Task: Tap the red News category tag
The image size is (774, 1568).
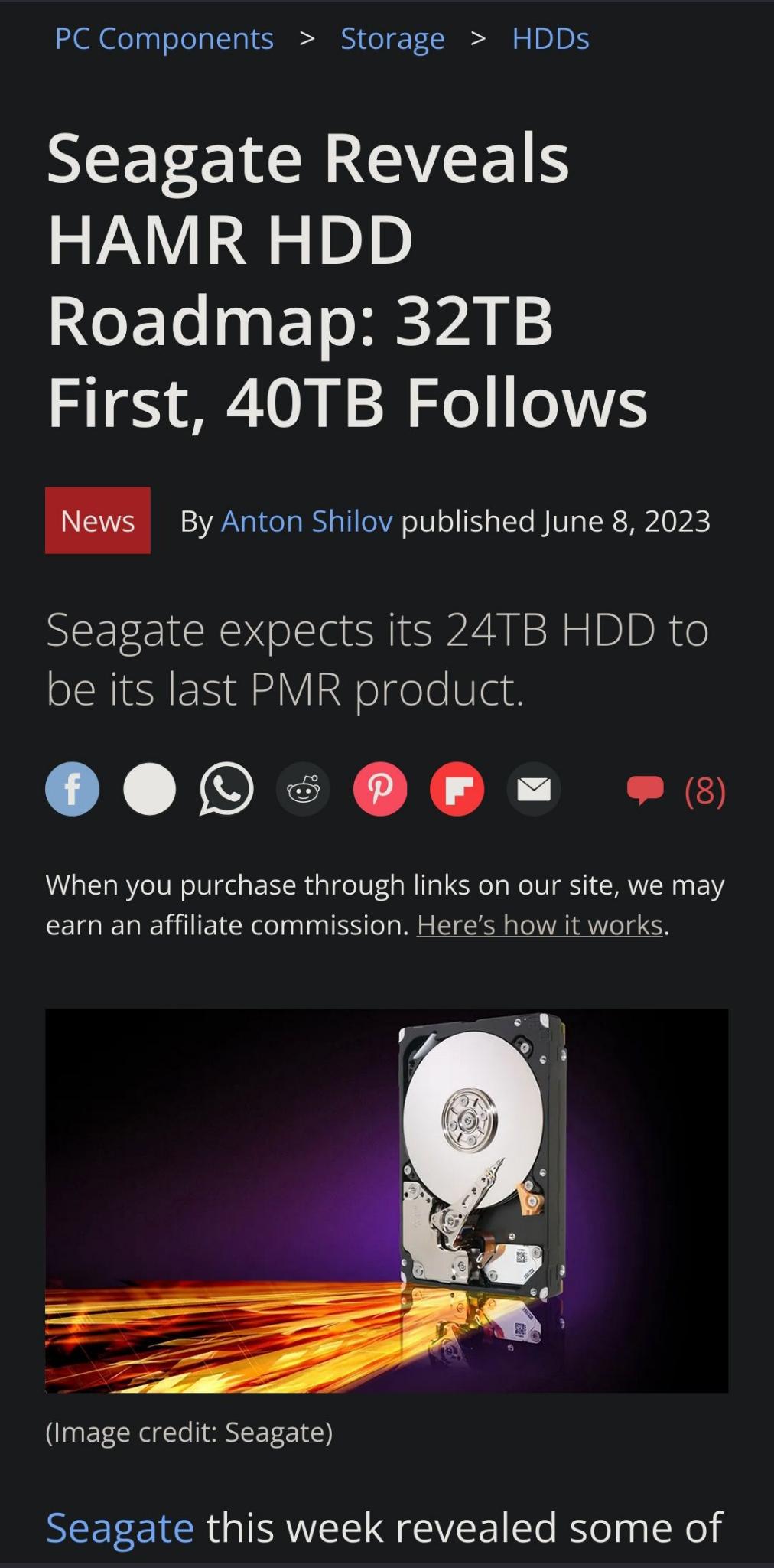Action: [98, 520]
